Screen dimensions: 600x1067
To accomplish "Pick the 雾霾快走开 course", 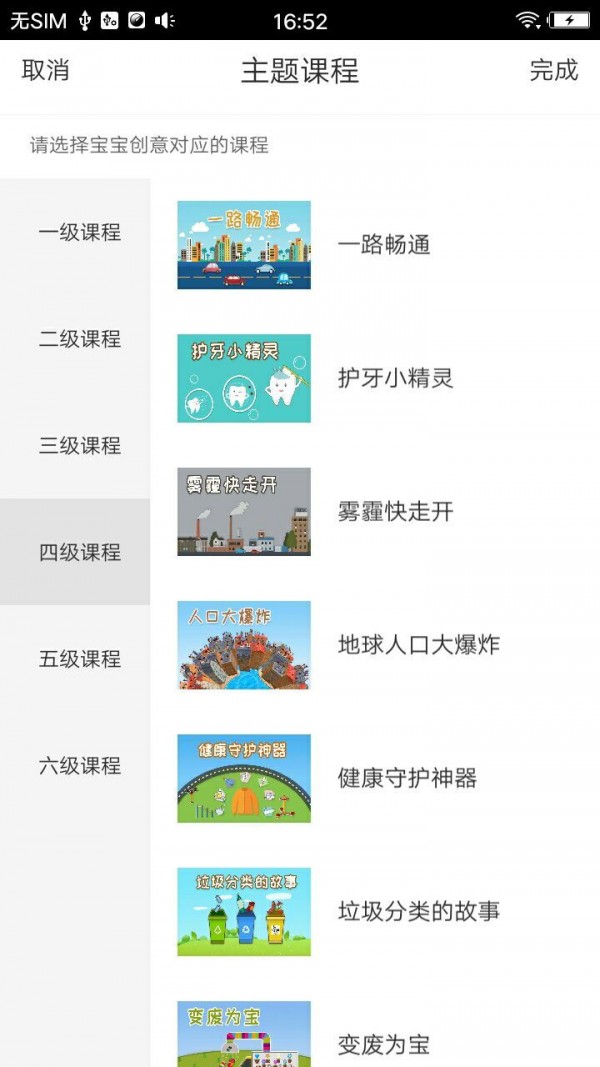I will pos(395,512).
